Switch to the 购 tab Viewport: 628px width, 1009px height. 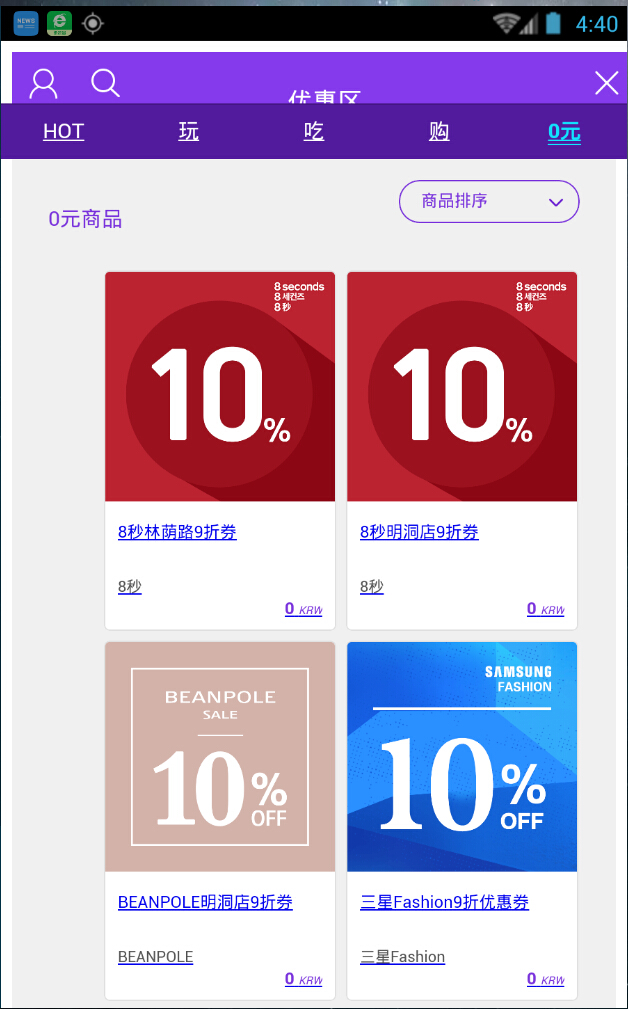[438, 132]
